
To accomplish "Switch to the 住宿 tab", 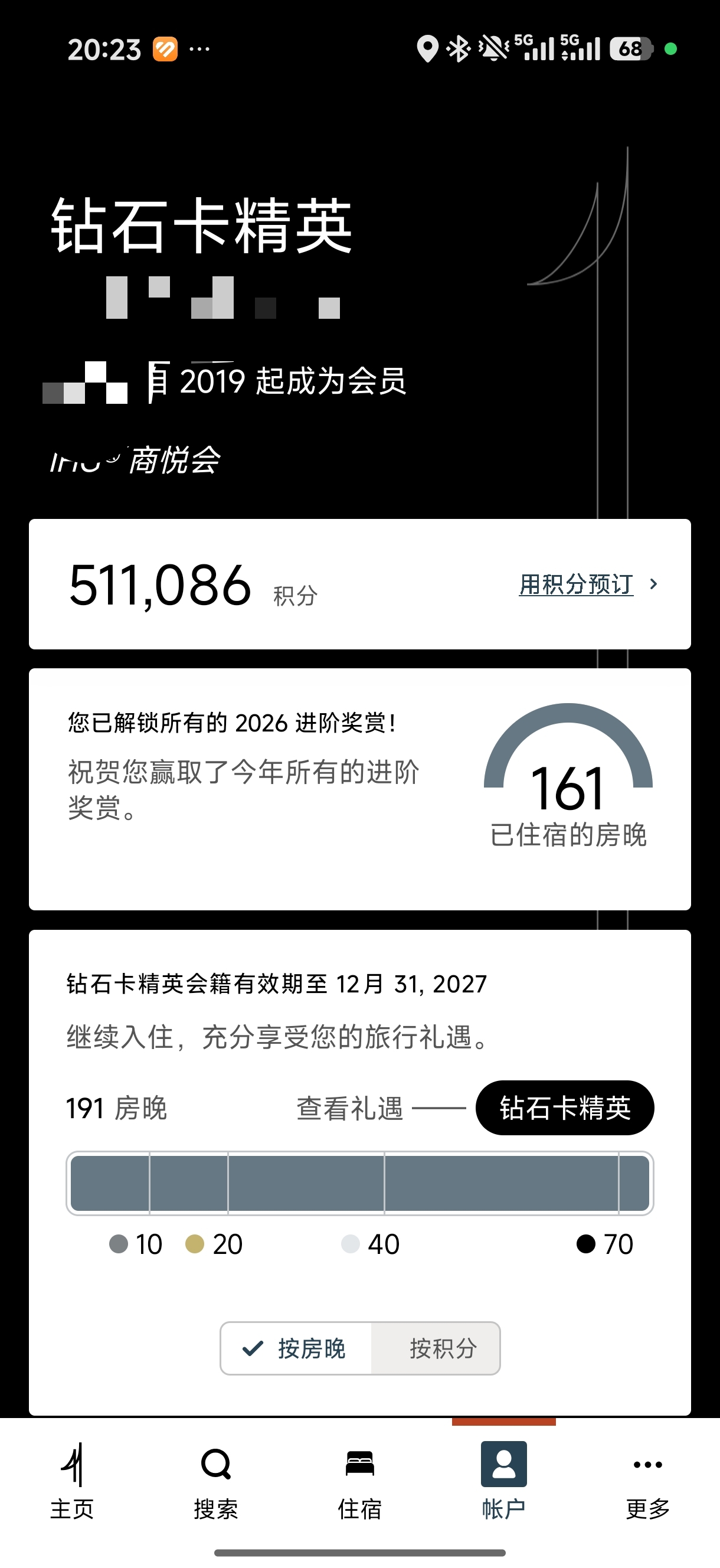I will tap(359, 1482).
